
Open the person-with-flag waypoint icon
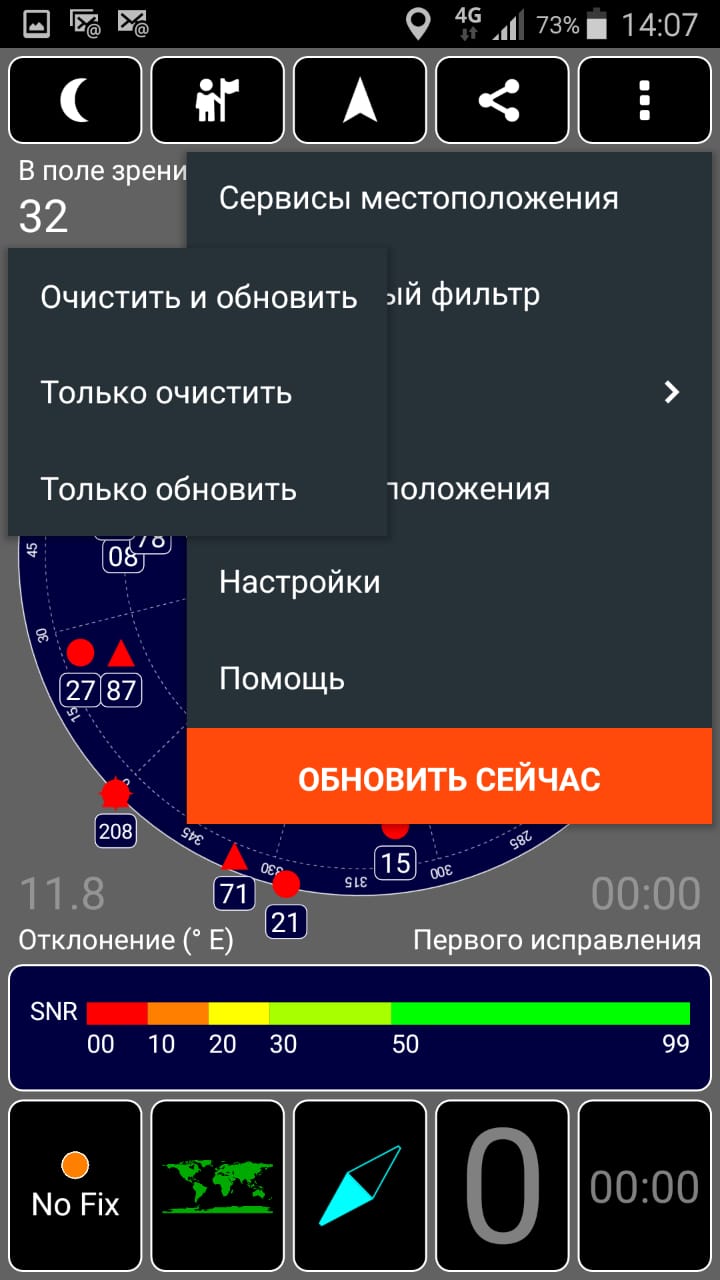[x=217, y=102]
